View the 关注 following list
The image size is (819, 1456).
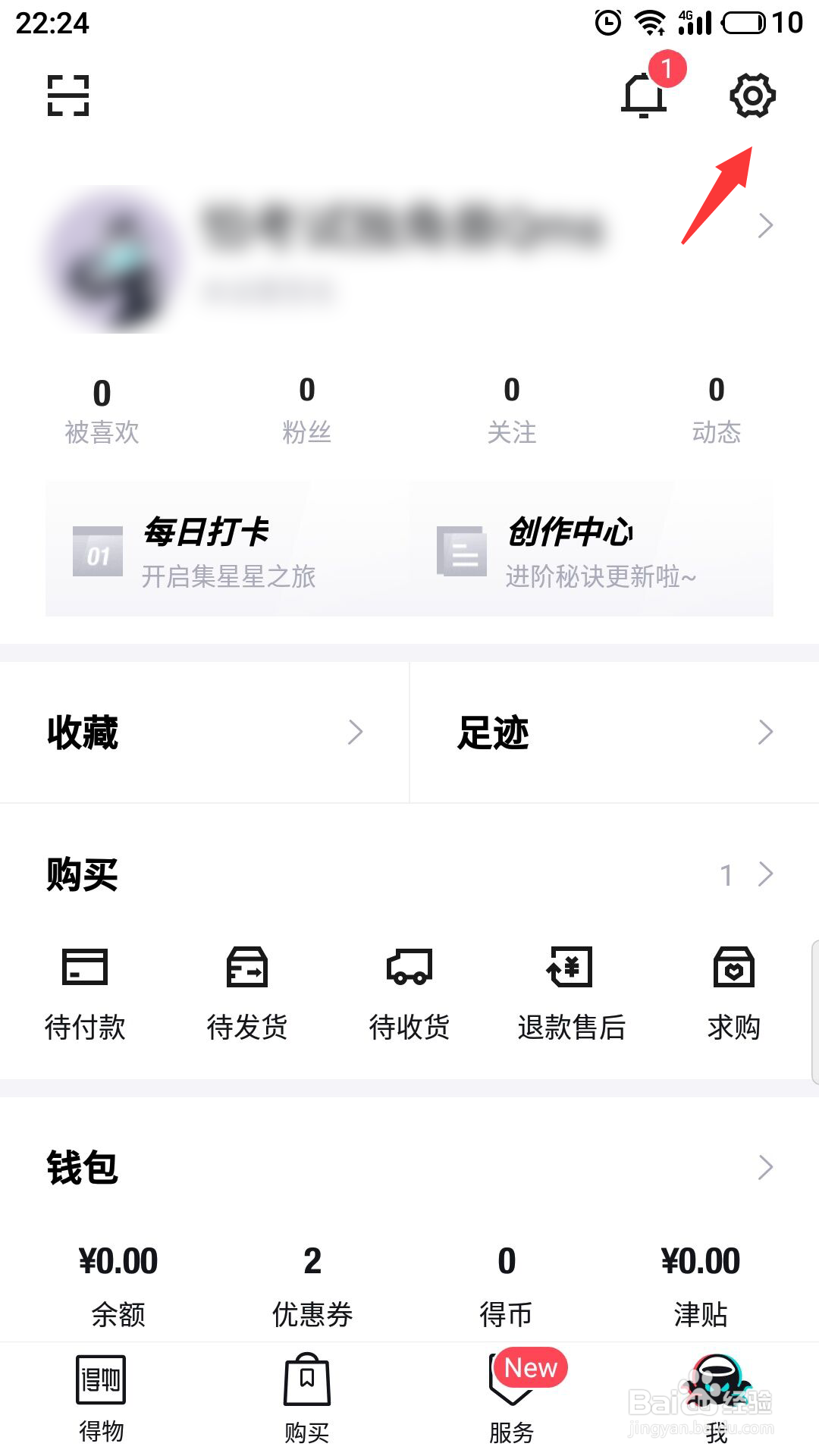pyautogui.click(x=512, y=410)
